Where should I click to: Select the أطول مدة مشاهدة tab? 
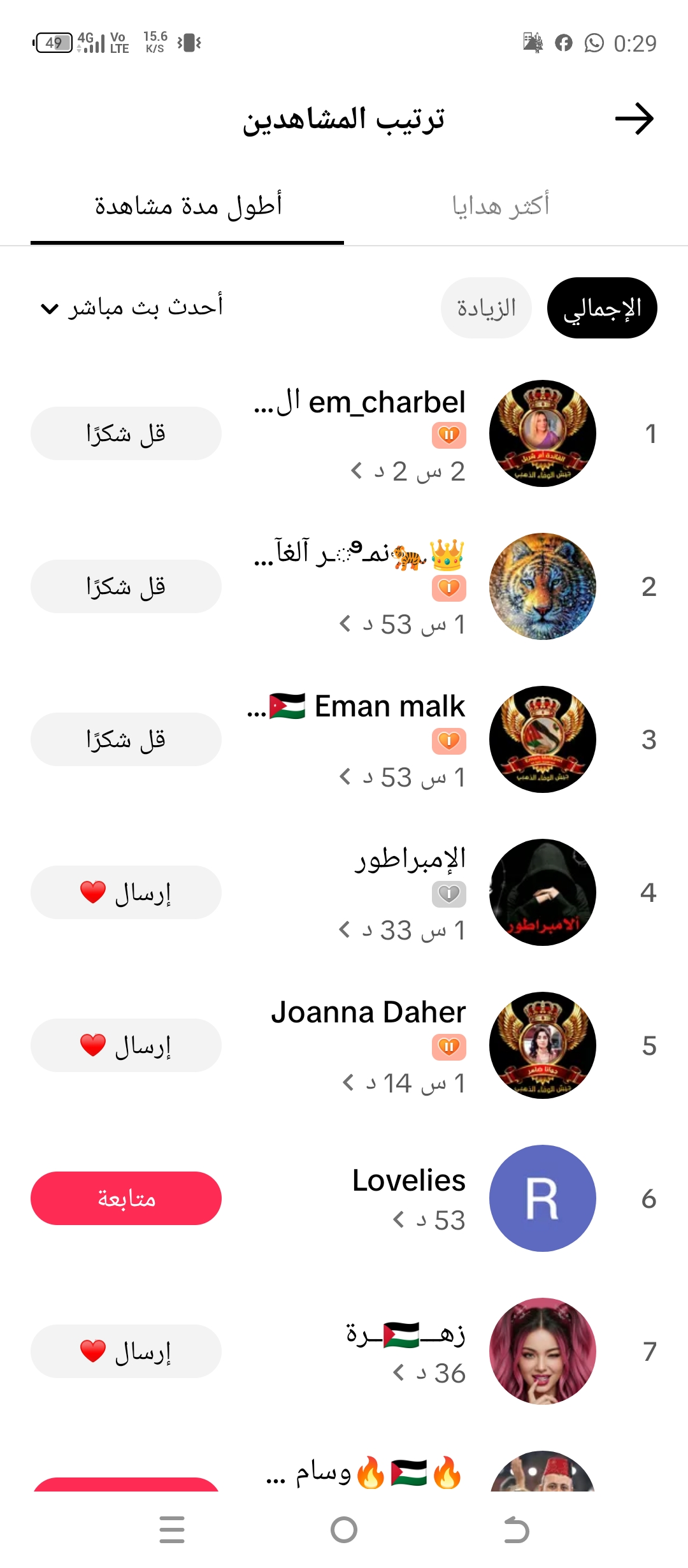pos(188,206)
